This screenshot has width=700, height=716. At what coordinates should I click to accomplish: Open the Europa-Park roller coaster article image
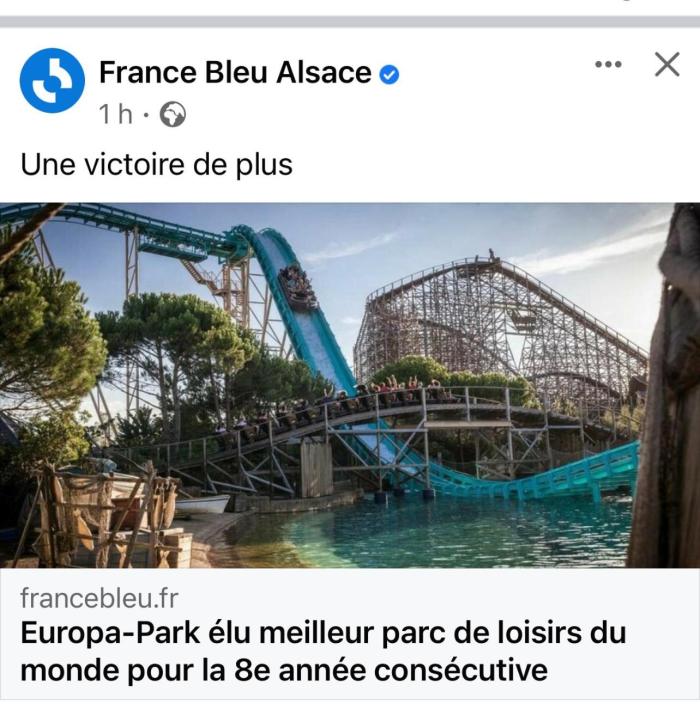(x=350, y=385)
